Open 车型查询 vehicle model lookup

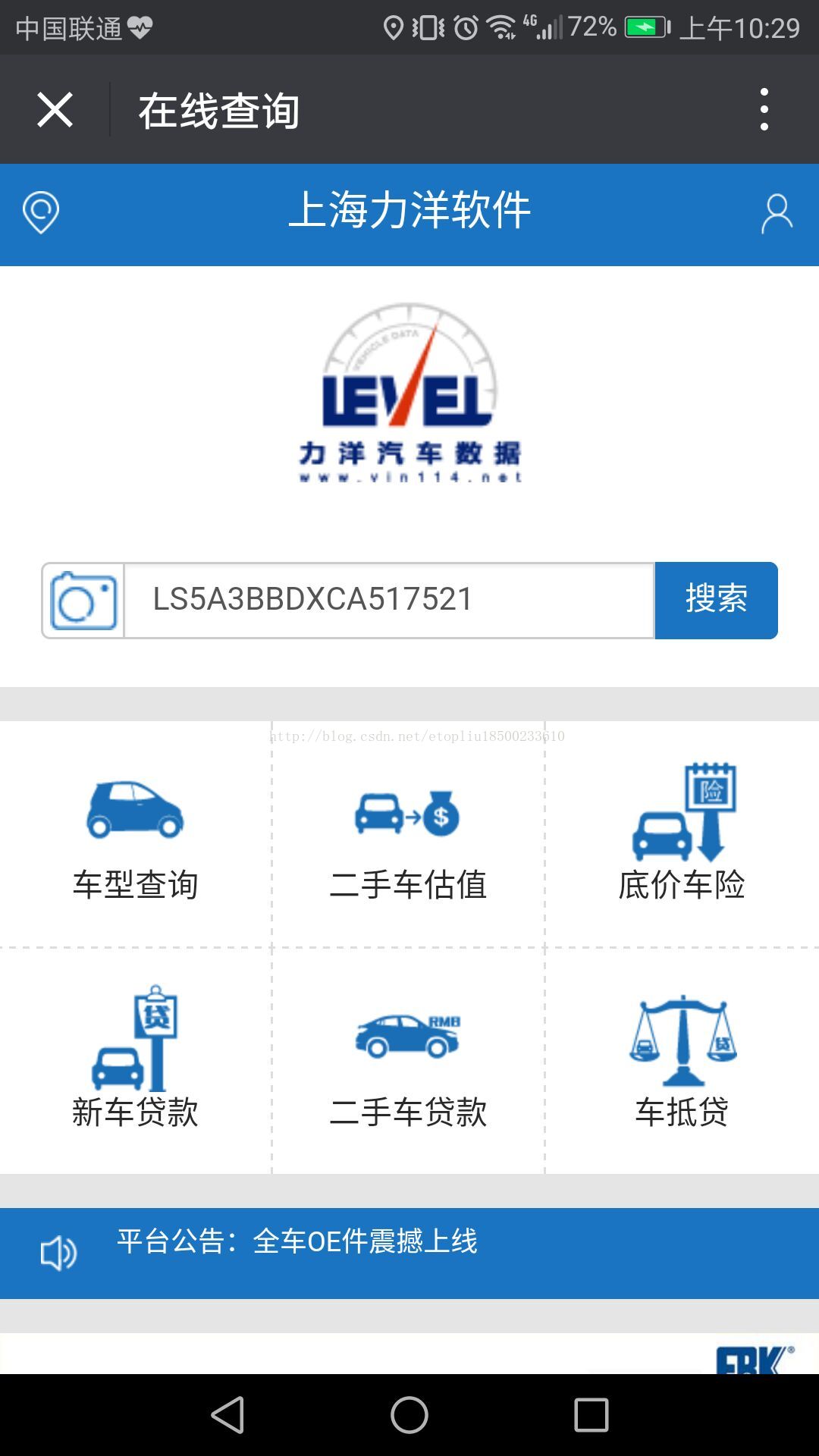click(x=136, y=834)
